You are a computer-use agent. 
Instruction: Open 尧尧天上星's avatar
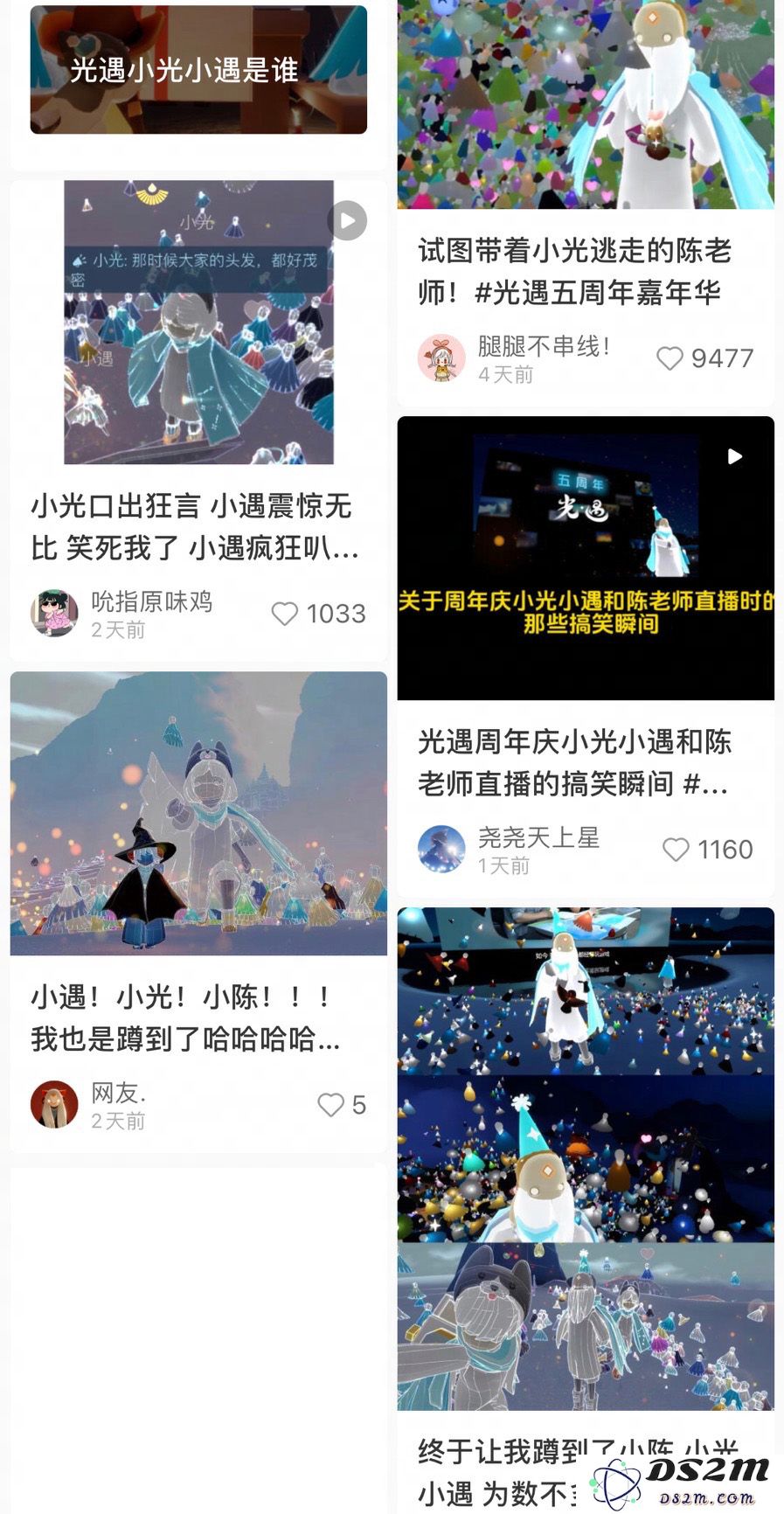tap(441, 849)
